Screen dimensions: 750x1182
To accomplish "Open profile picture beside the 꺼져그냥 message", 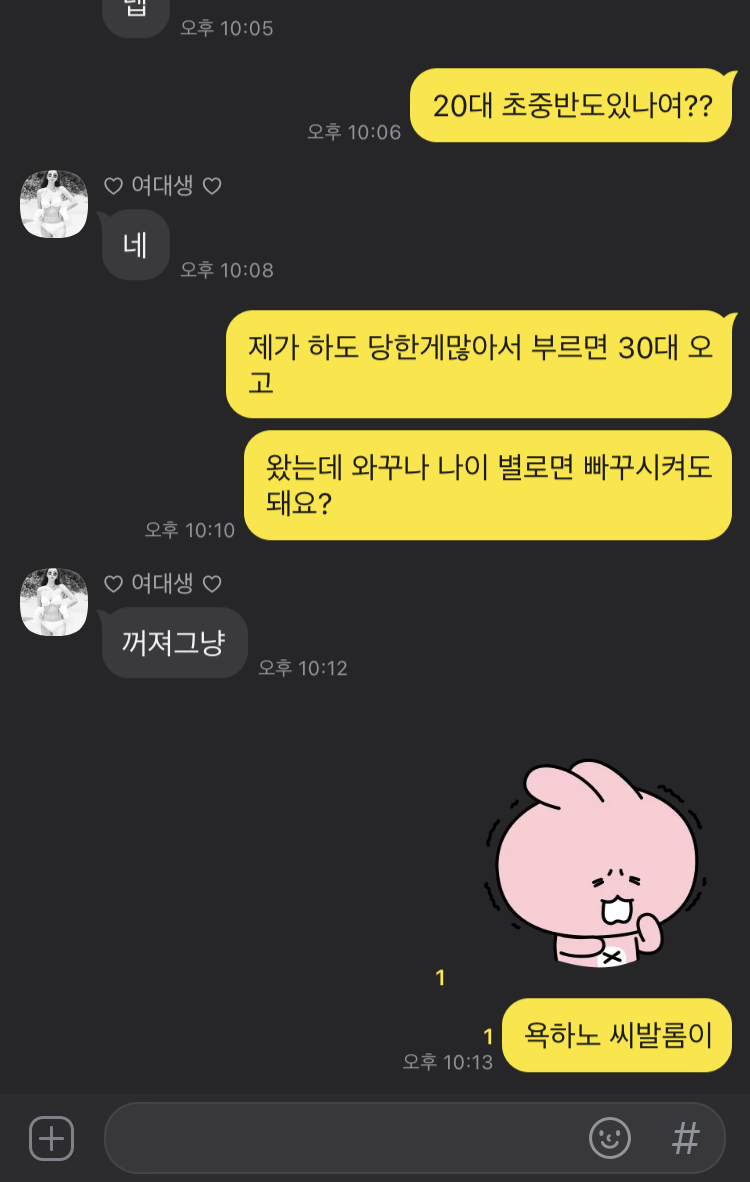I will pos(54,602).
